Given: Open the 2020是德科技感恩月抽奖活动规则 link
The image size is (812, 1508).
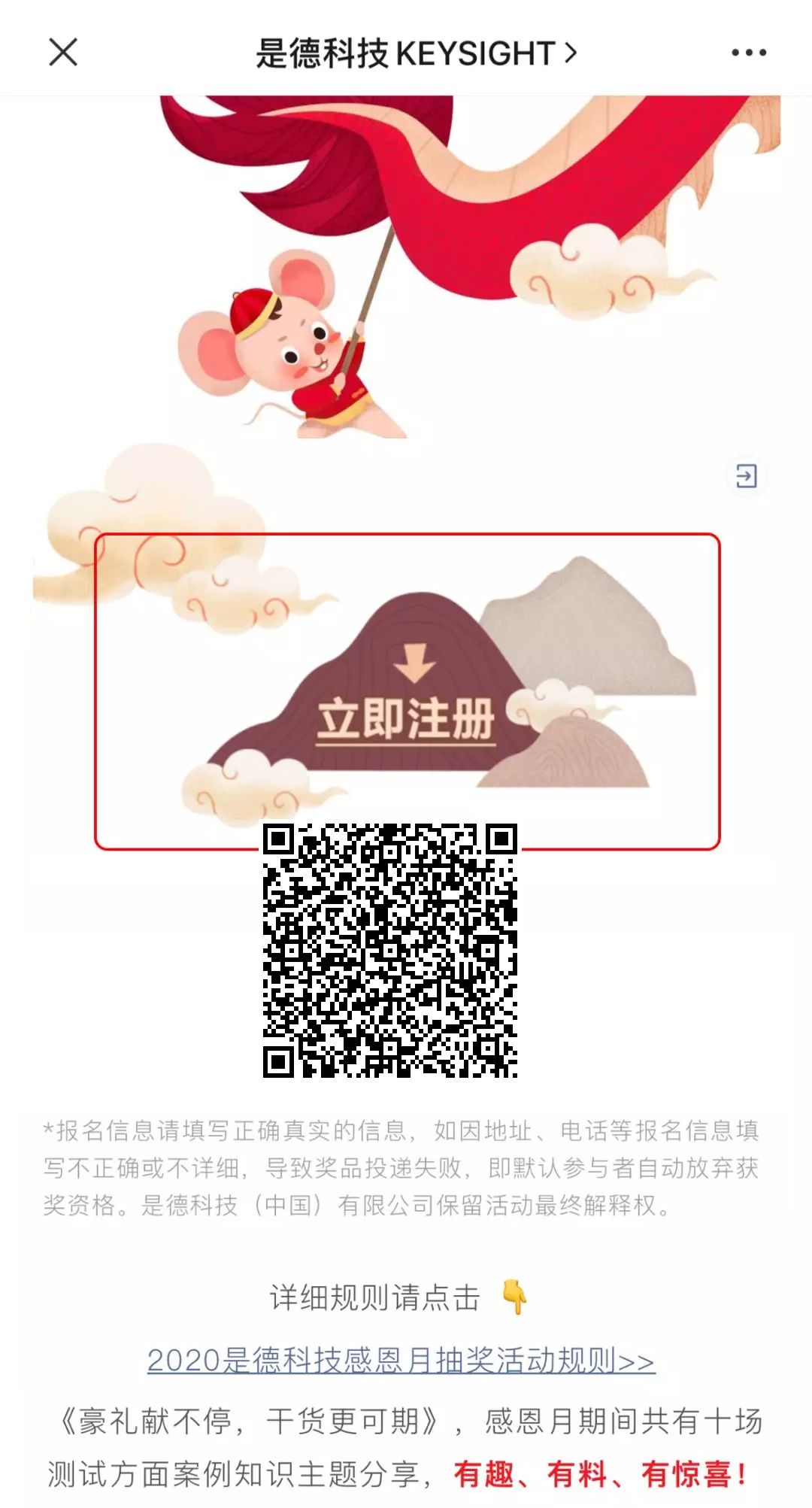Looking at the screenshot, I should pos(401,1359).
